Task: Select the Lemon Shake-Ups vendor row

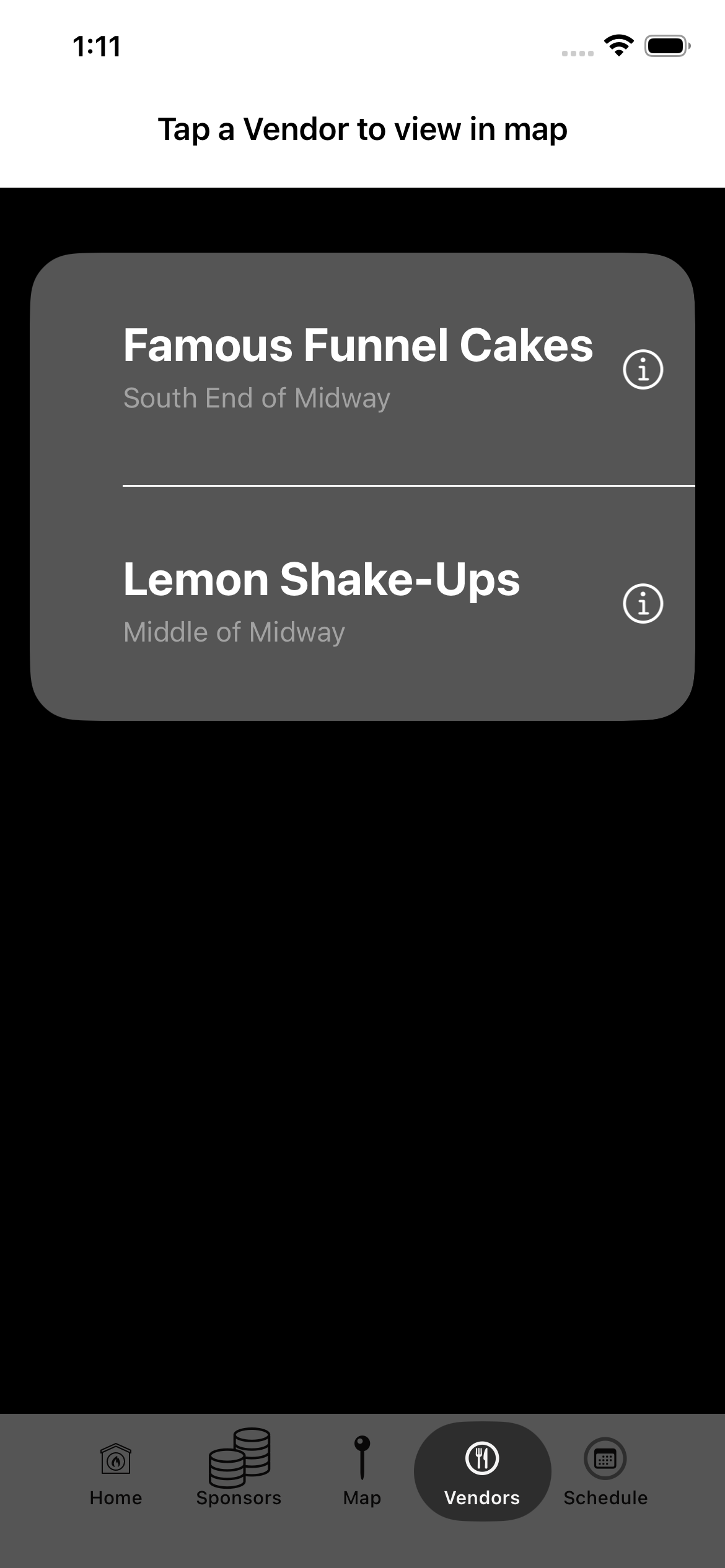Action: pos(362,604)
